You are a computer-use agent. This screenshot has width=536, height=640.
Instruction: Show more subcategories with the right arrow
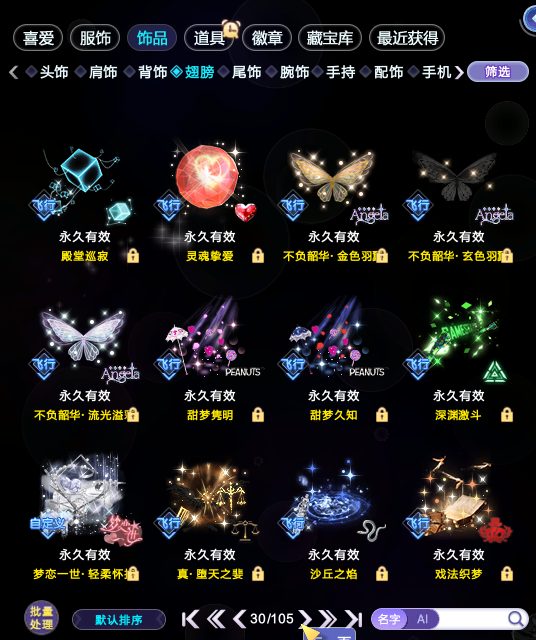coord(459,72)
